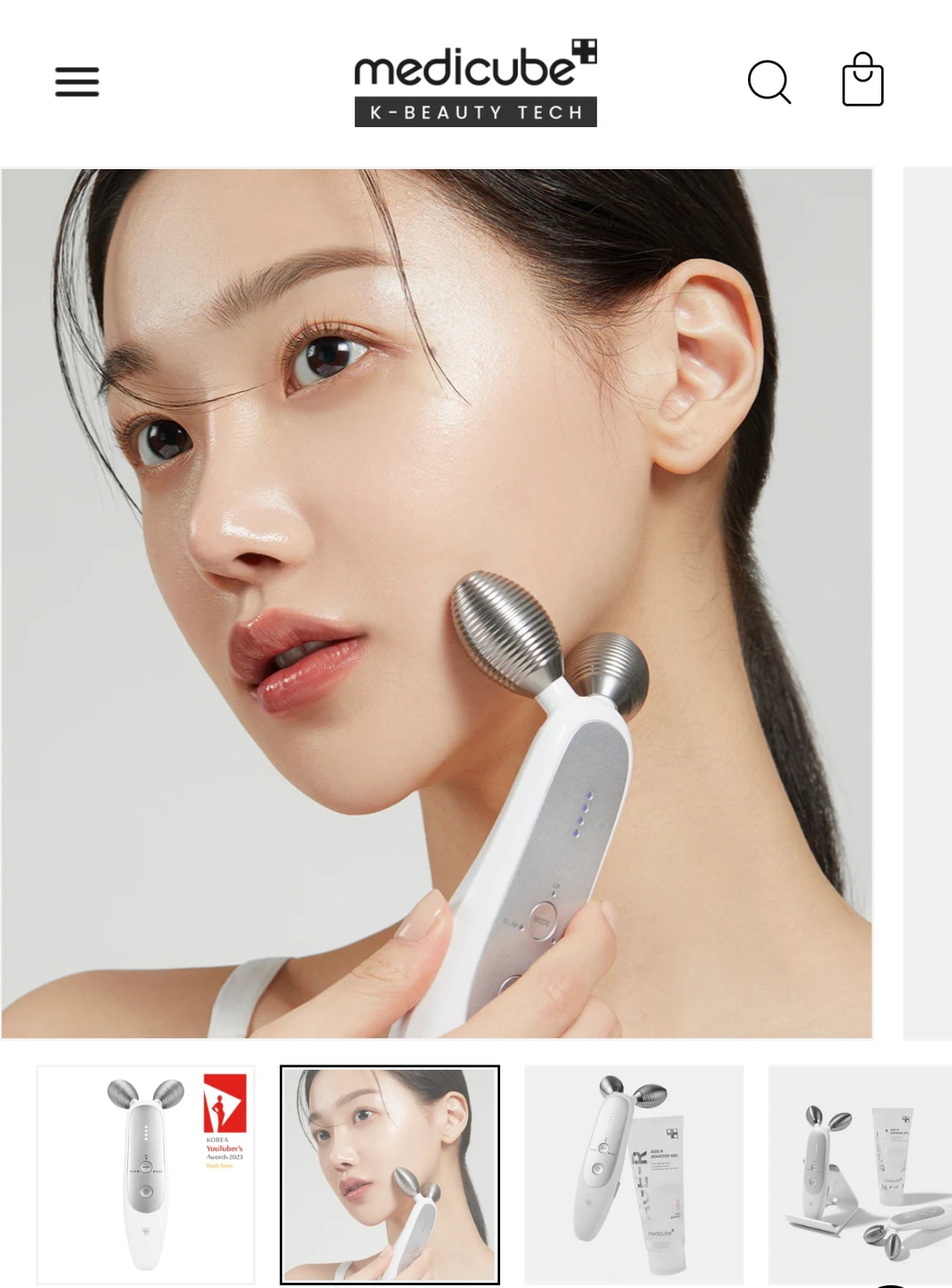
Task: Select the device thumbnail with YouTuber's Awards badge
Action: click(x=146, y=1174)
